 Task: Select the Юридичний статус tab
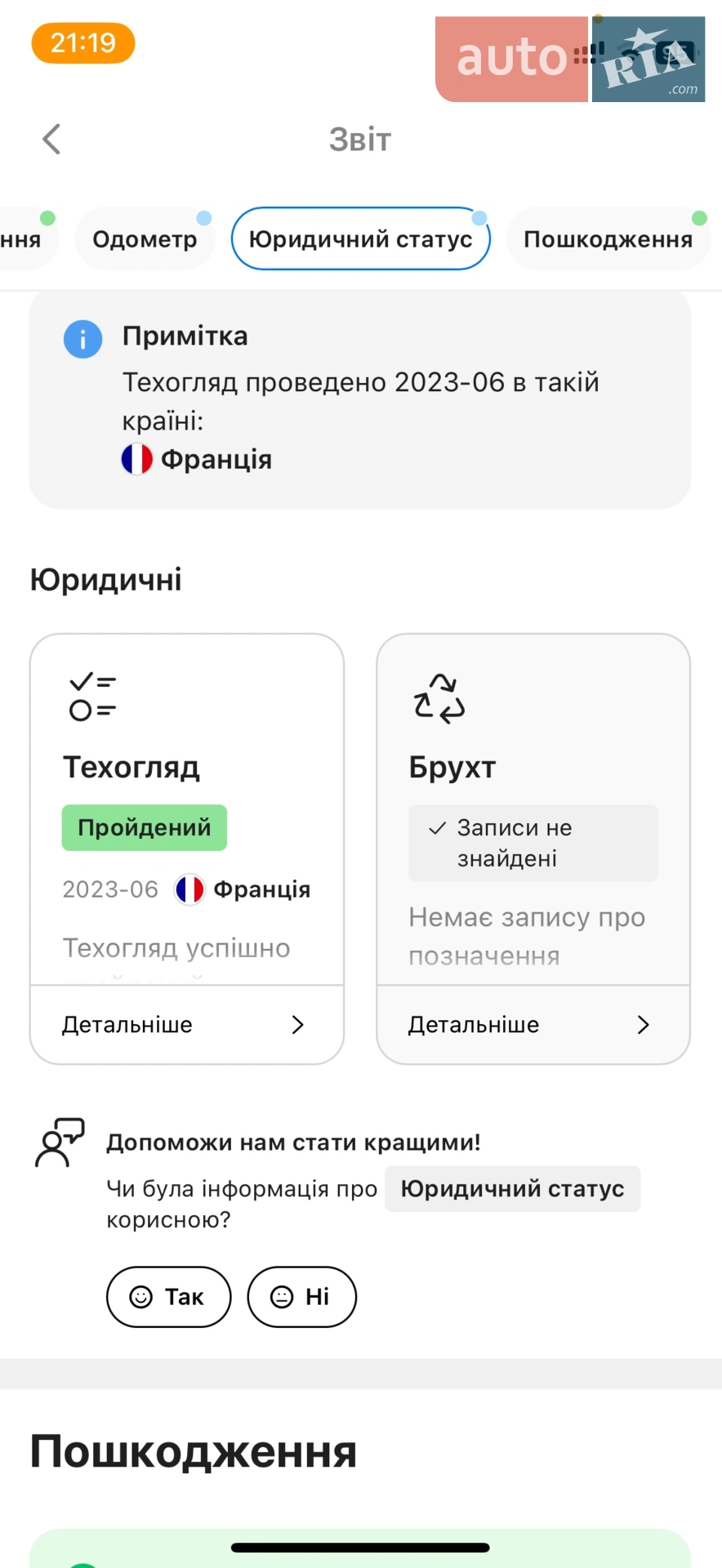click(360, 239)
